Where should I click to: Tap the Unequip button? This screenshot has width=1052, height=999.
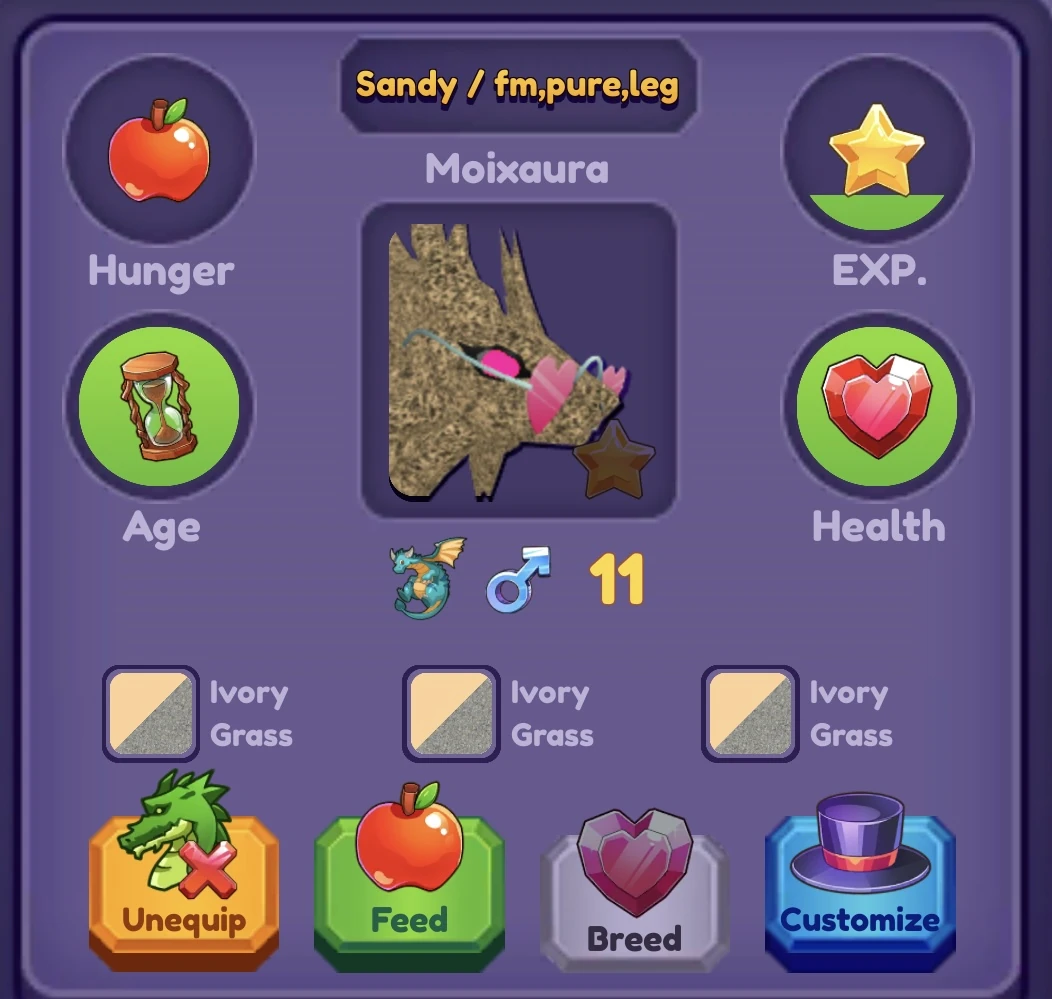(183, 885)
